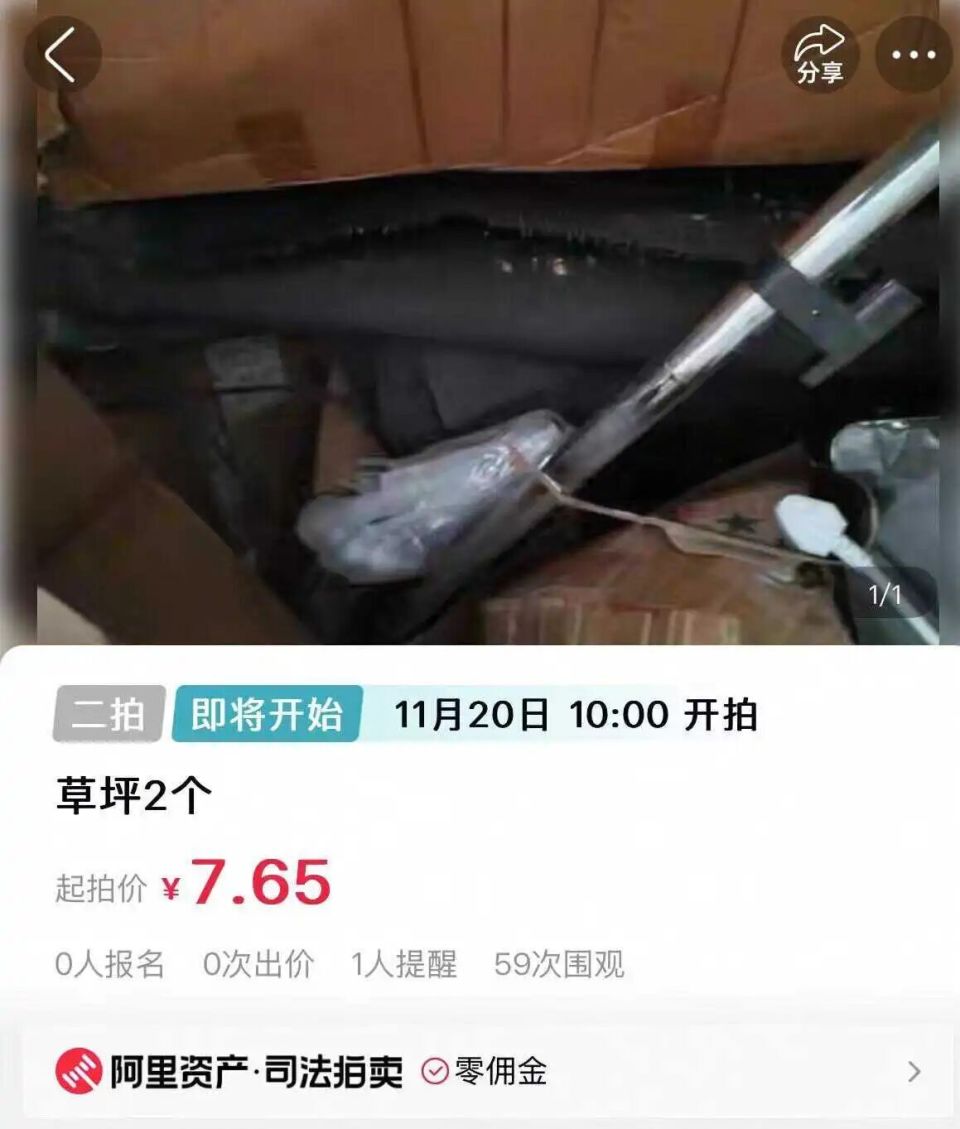Share this auction via 分享 icon
Viewport: 960px width, 1129px height.
click(x=820, y=55)
